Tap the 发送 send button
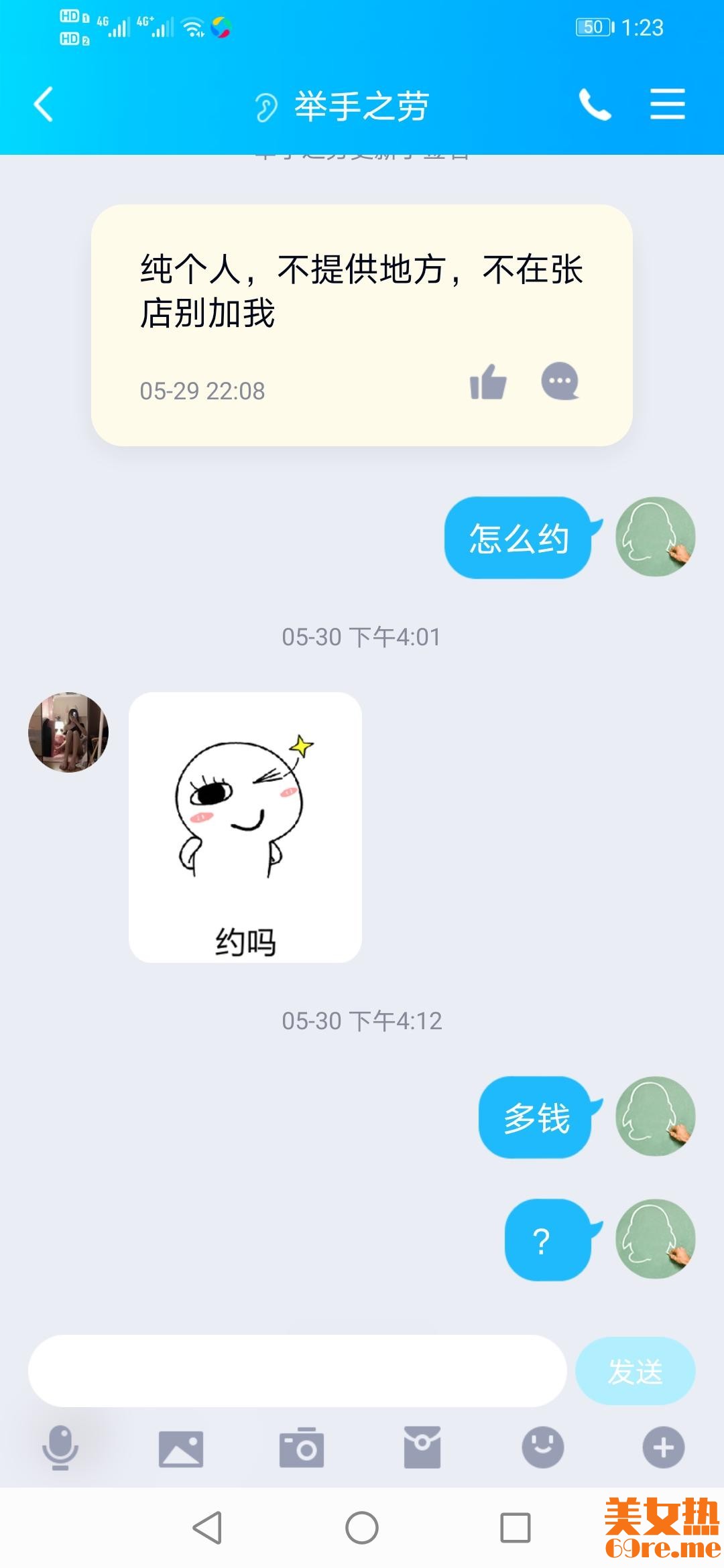The width and height of the screenshot is (724, 1568). (635, 1371)
